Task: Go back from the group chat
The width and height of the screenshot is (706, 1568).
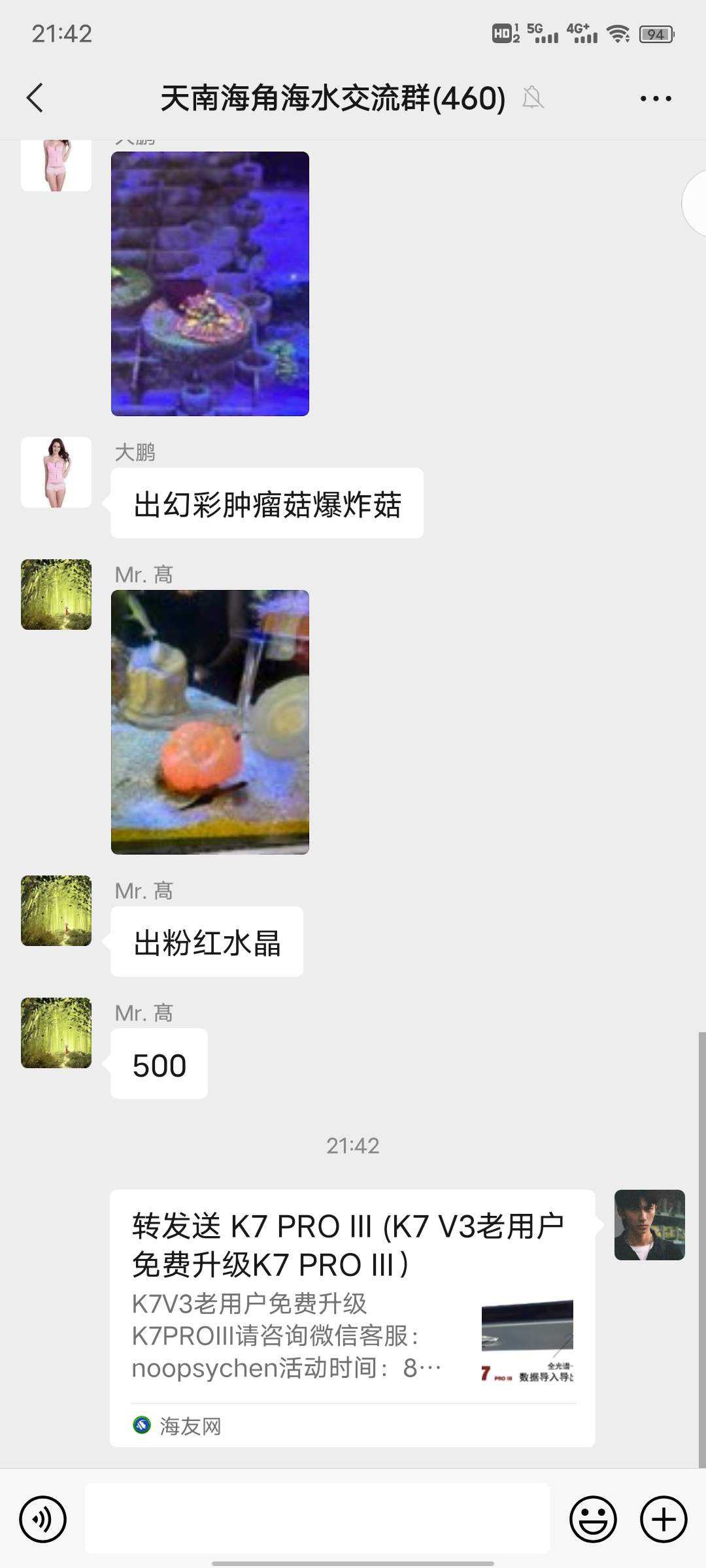Action: pyautogui.click(x=35, y=98)
